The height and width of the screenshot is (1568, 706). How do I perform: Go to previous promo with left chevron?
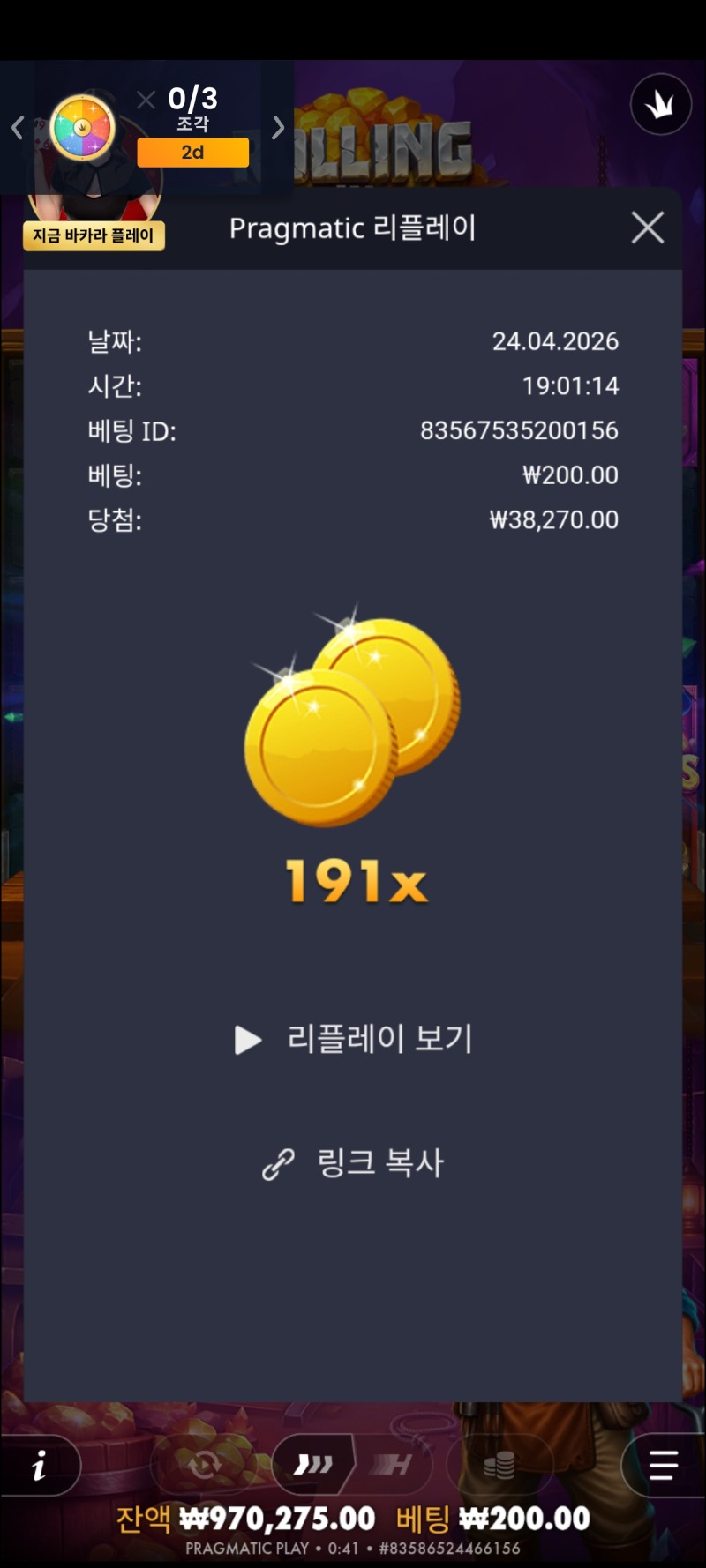click(17, 128)
